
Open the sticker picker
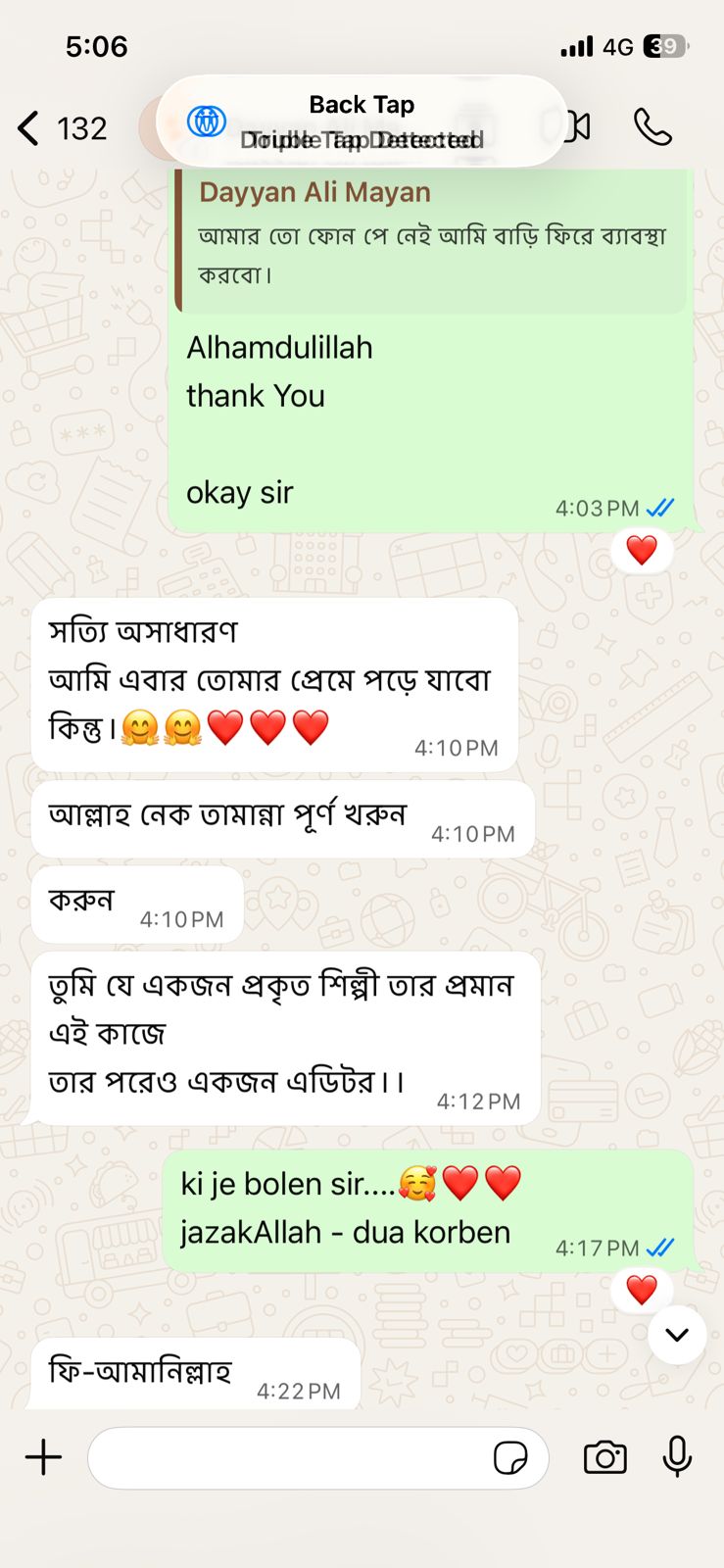pos(510,1457)
